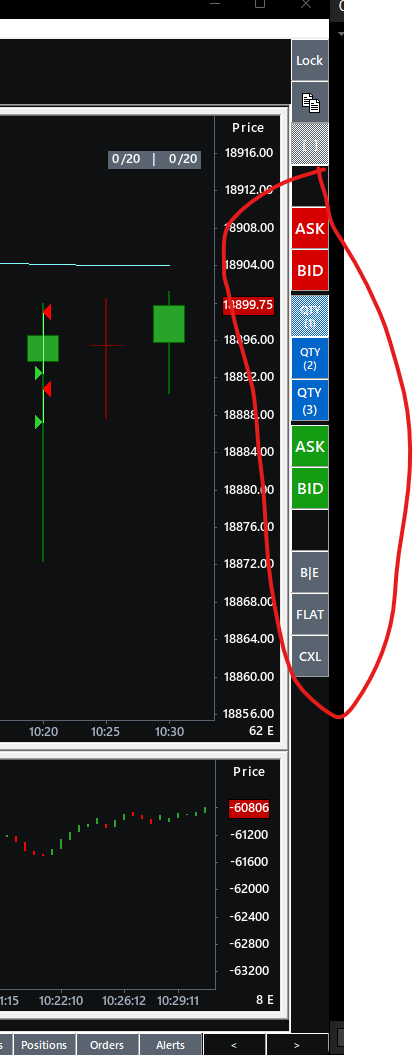
Task: Select QTY (3) quantity preset
Action: [309, 400]
